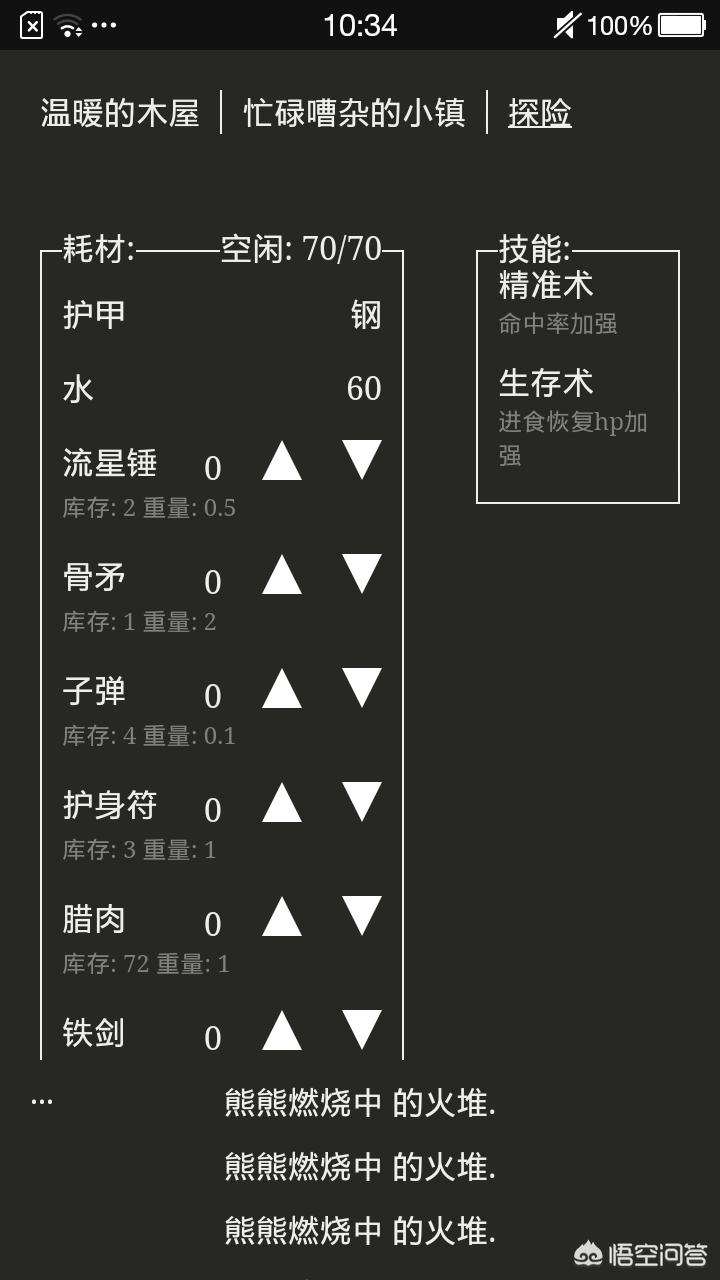Increase 流星锤 quantity with up arrow
Image resolution: width=720 pixels, height=1280 pixels.
[x=282, y=462]
